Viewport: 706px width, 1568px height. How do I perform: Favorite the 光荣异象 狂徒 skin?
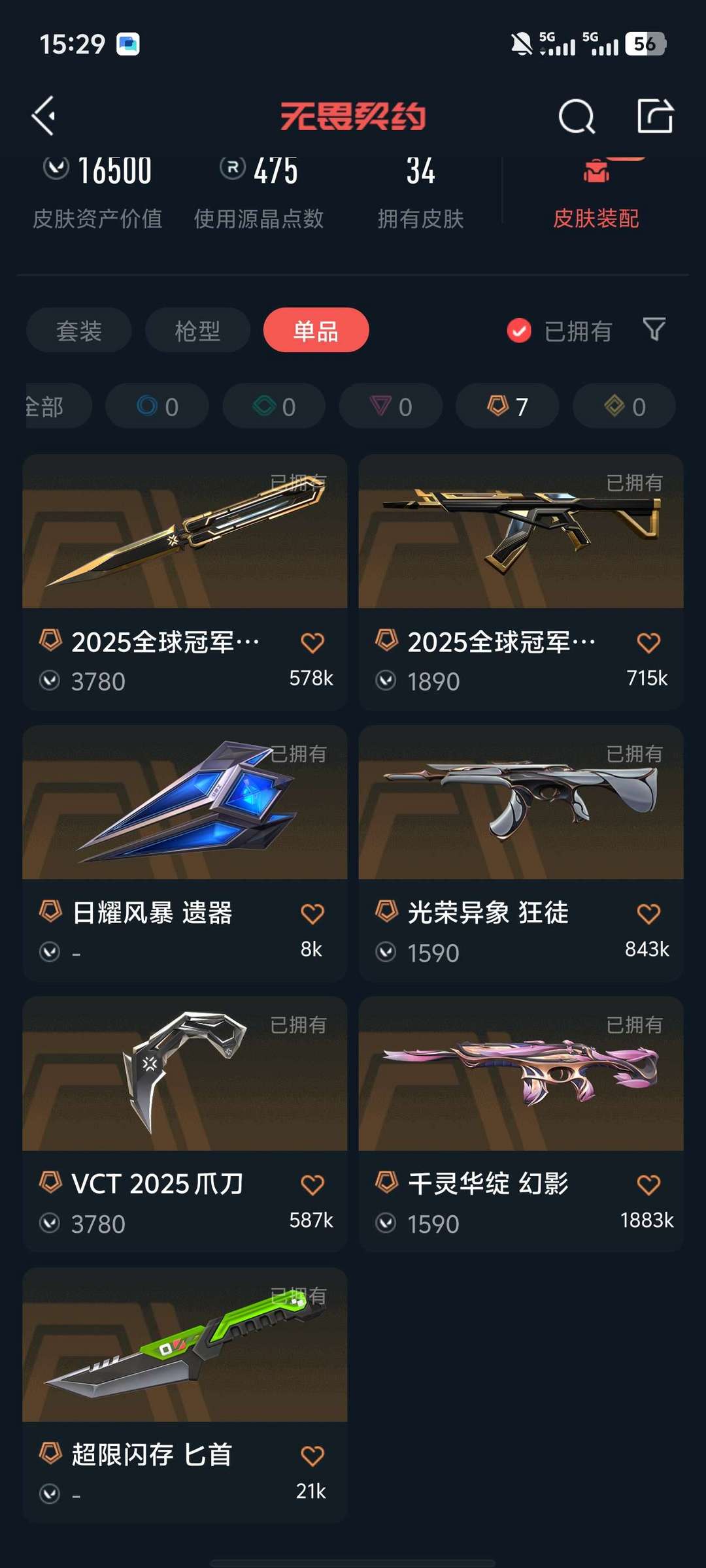pos(649,913)
